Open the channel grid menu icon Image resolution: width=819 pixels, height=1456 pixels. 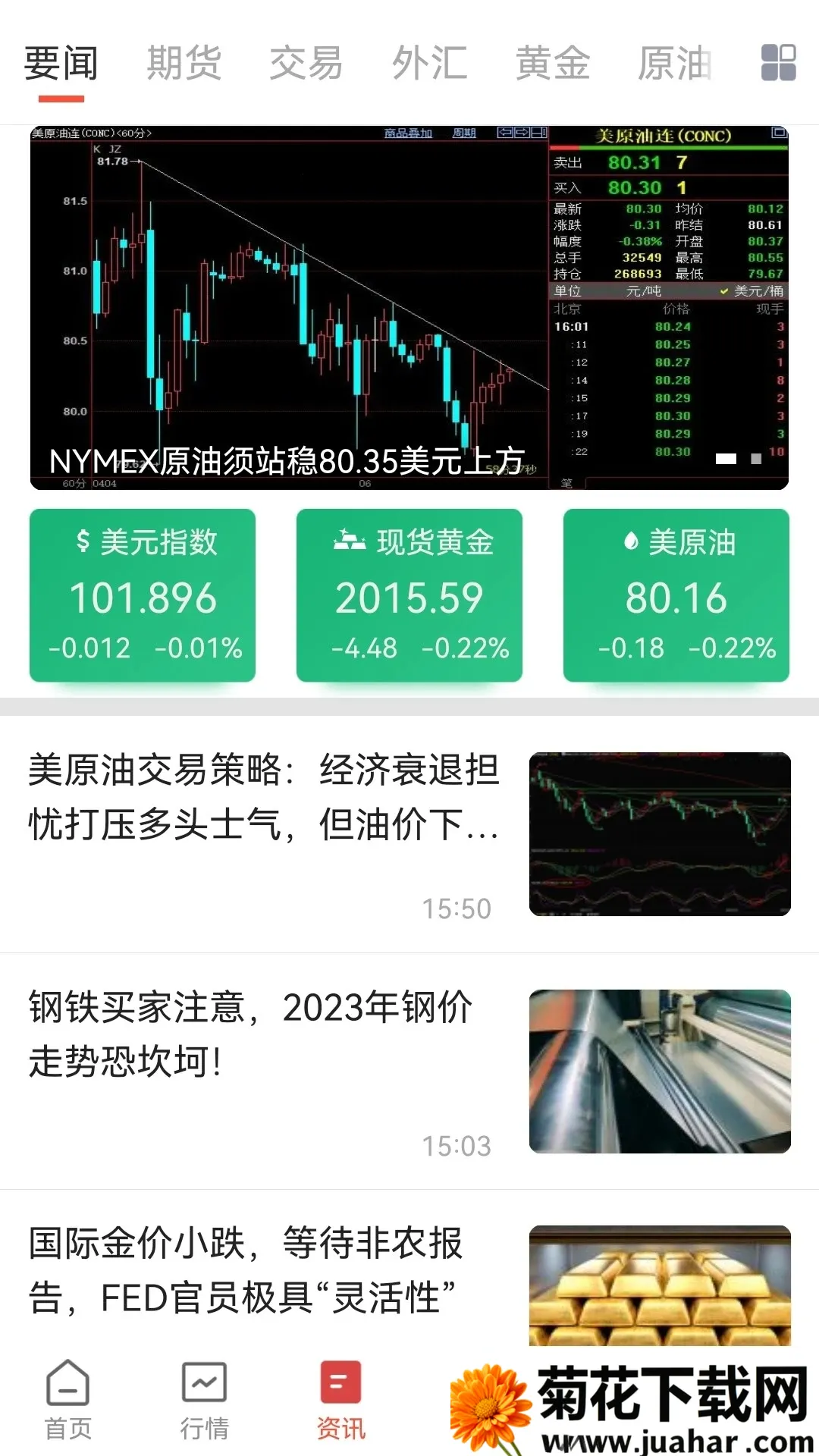pos(778,63)
